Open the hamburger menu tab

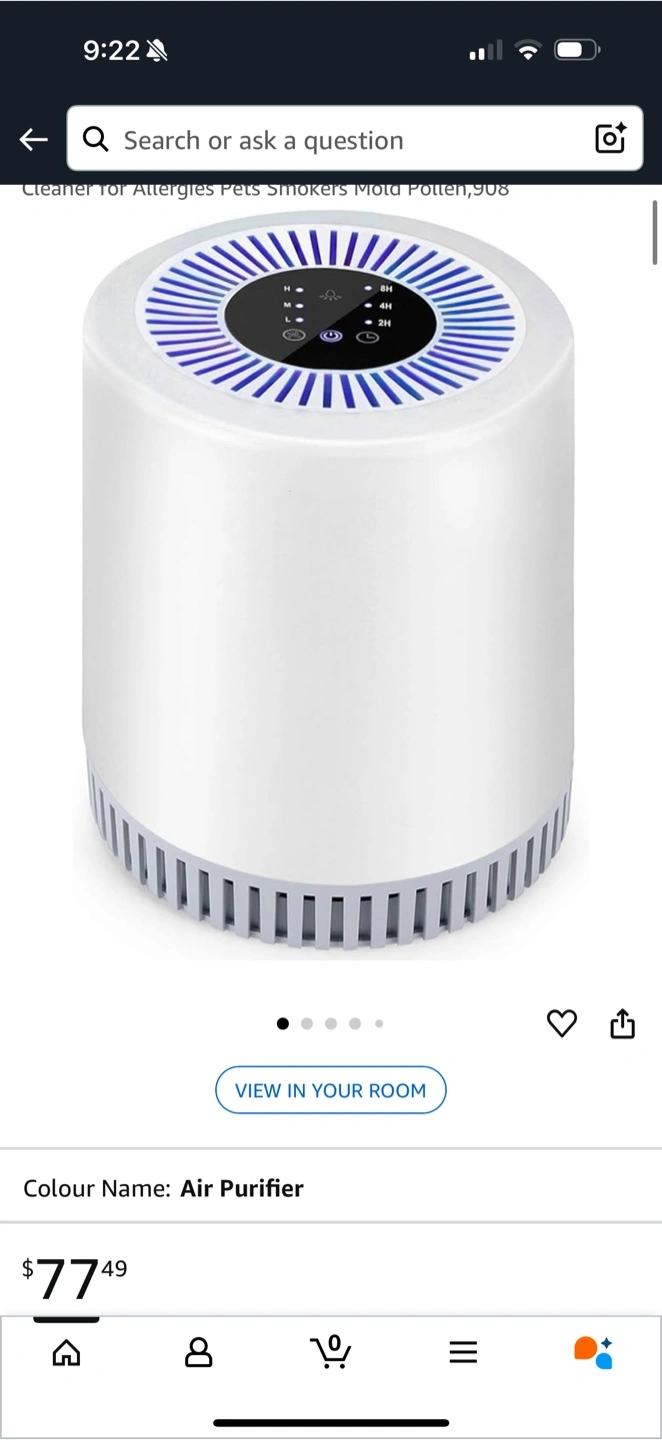pos(463,1353)
